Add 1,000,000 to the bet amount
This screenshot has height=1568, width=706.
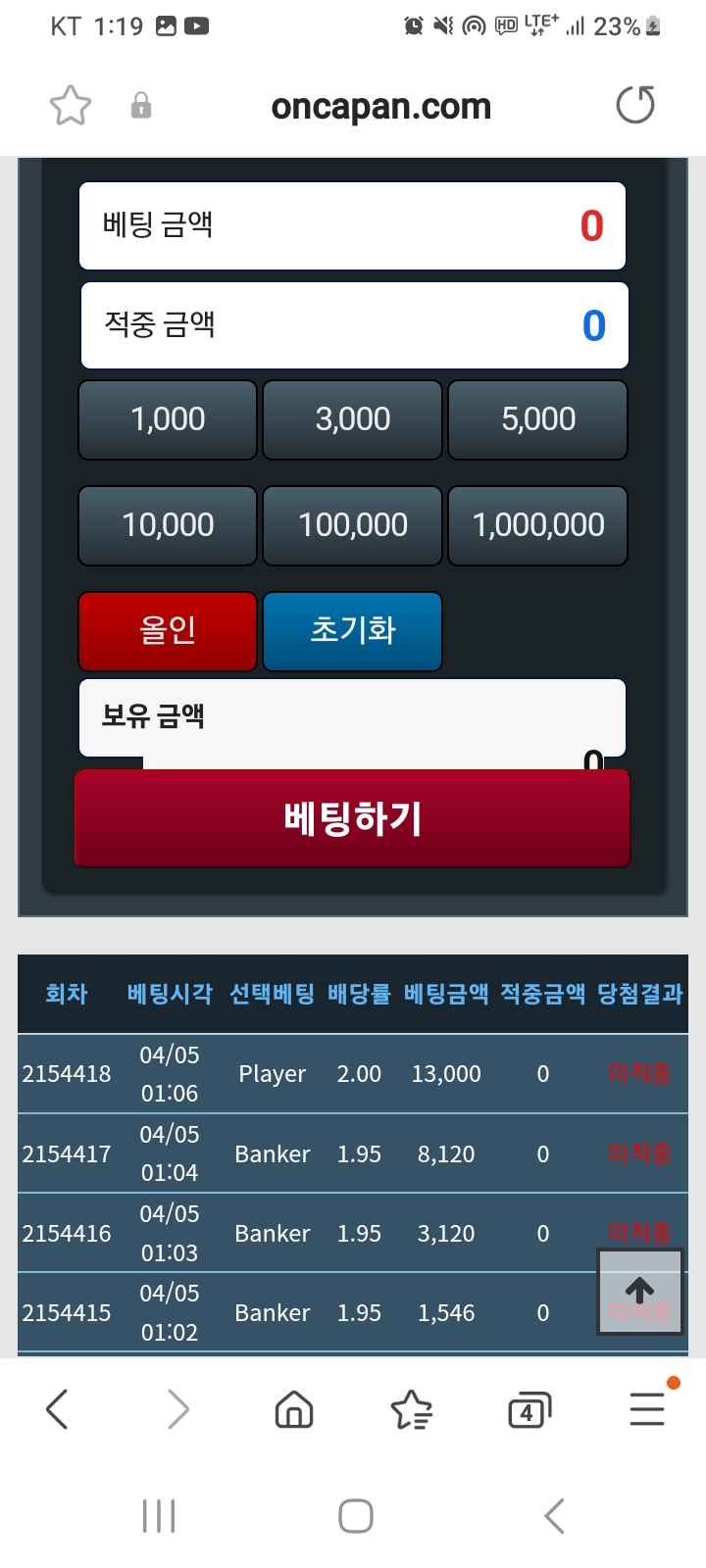(537, 525)
